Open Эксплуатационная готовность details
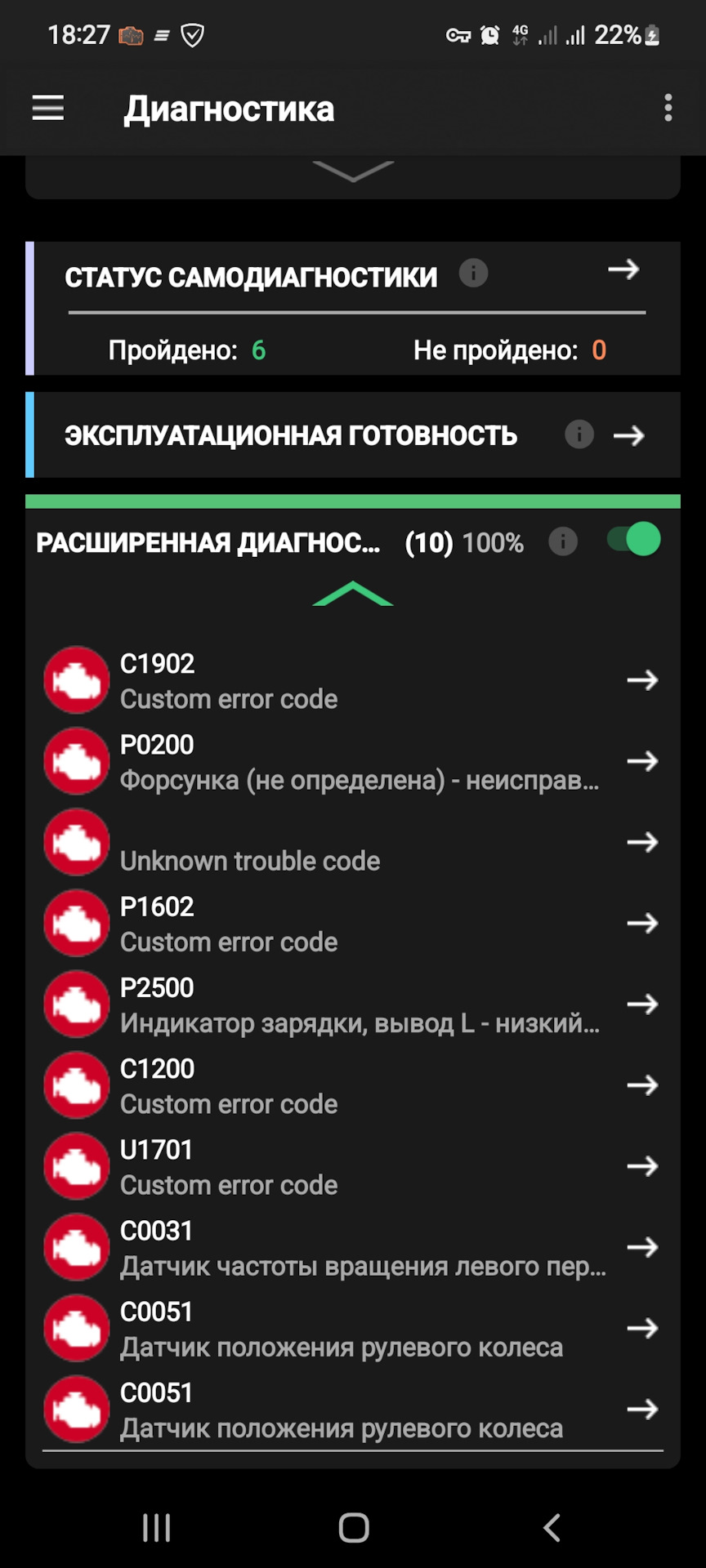This screenshot has height=1568, width=706. (628, 435)
